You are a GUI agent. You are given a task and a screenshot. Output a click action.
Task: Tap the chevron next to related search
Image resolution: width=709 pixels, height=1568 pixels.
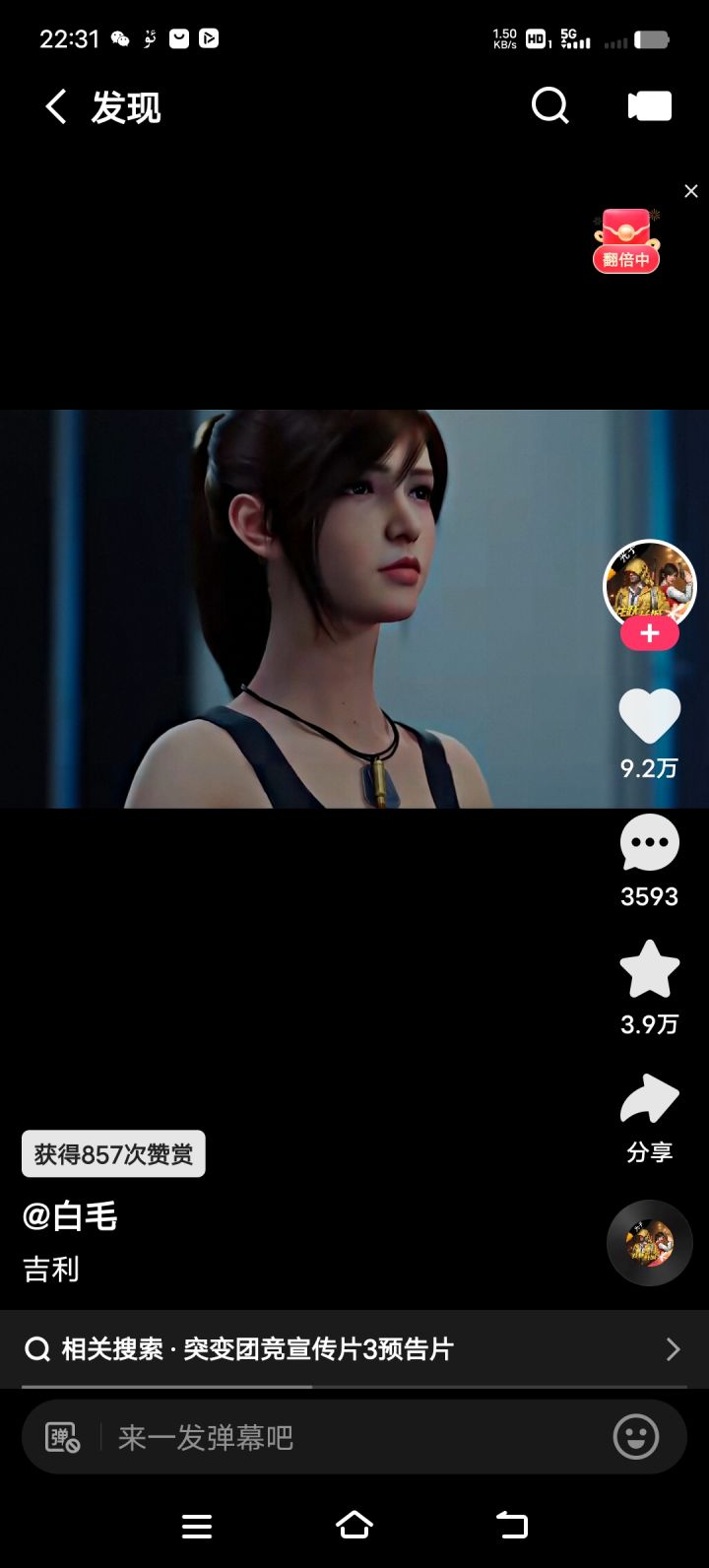click(x=673, y=1349)
